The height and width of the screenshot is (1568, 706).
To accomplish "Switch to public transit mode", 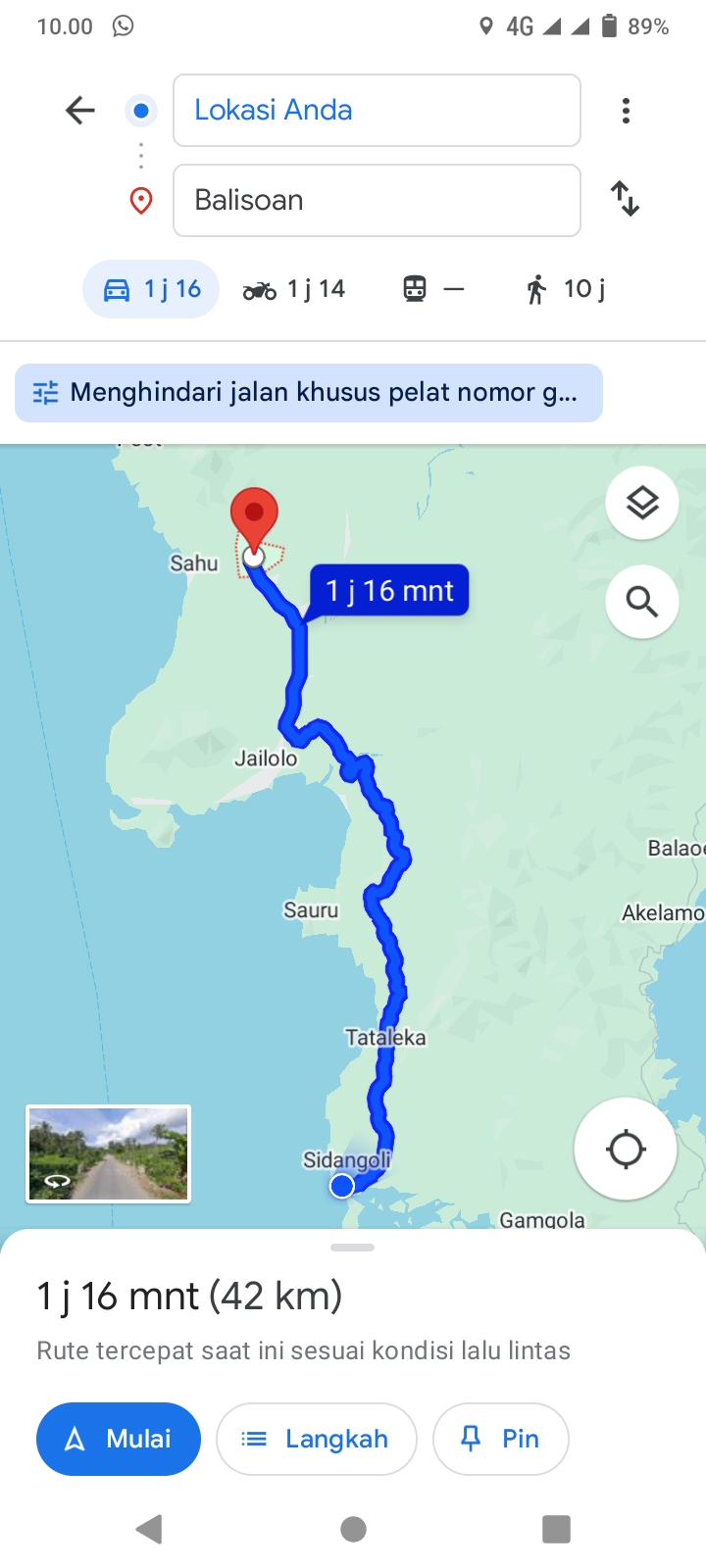I will point(433,289).
